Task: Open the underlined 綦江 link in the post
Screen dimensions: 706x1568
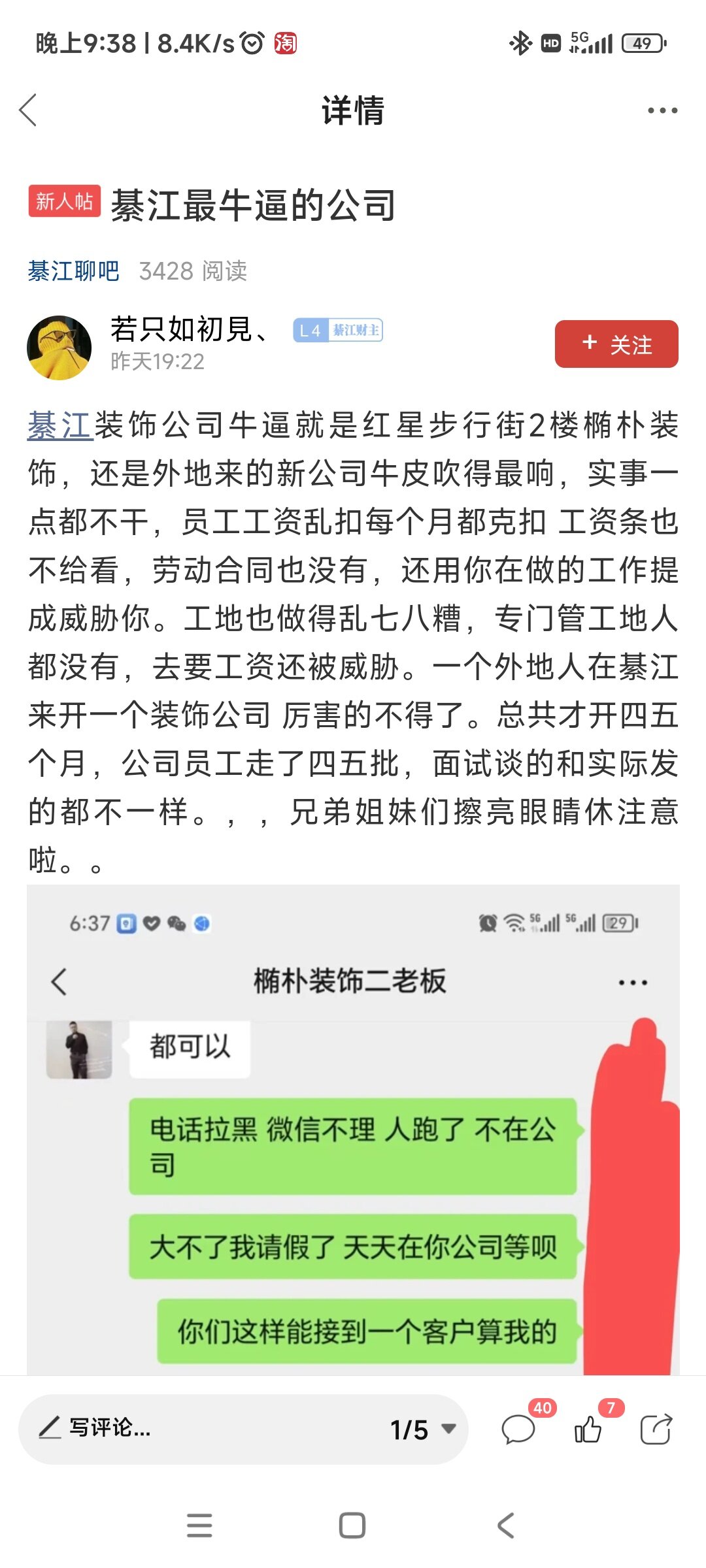Action: (x=59, y=425)
